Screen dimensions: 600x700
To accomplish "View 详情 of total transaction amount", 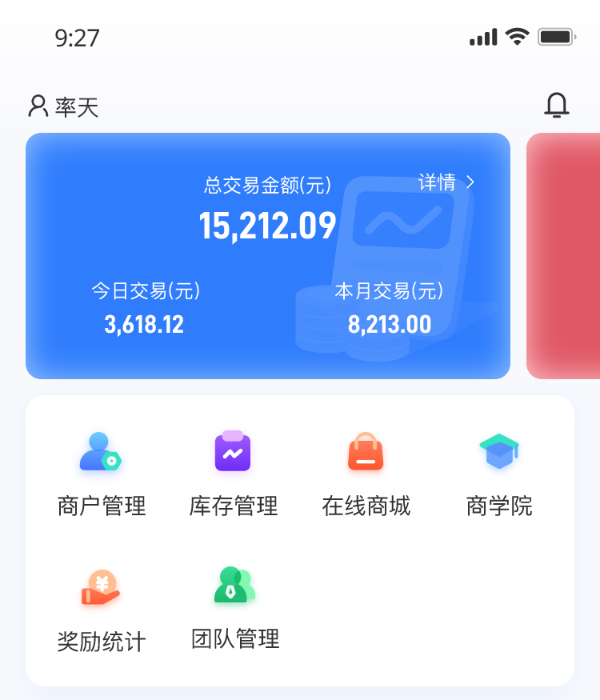I will click(446, 182).
